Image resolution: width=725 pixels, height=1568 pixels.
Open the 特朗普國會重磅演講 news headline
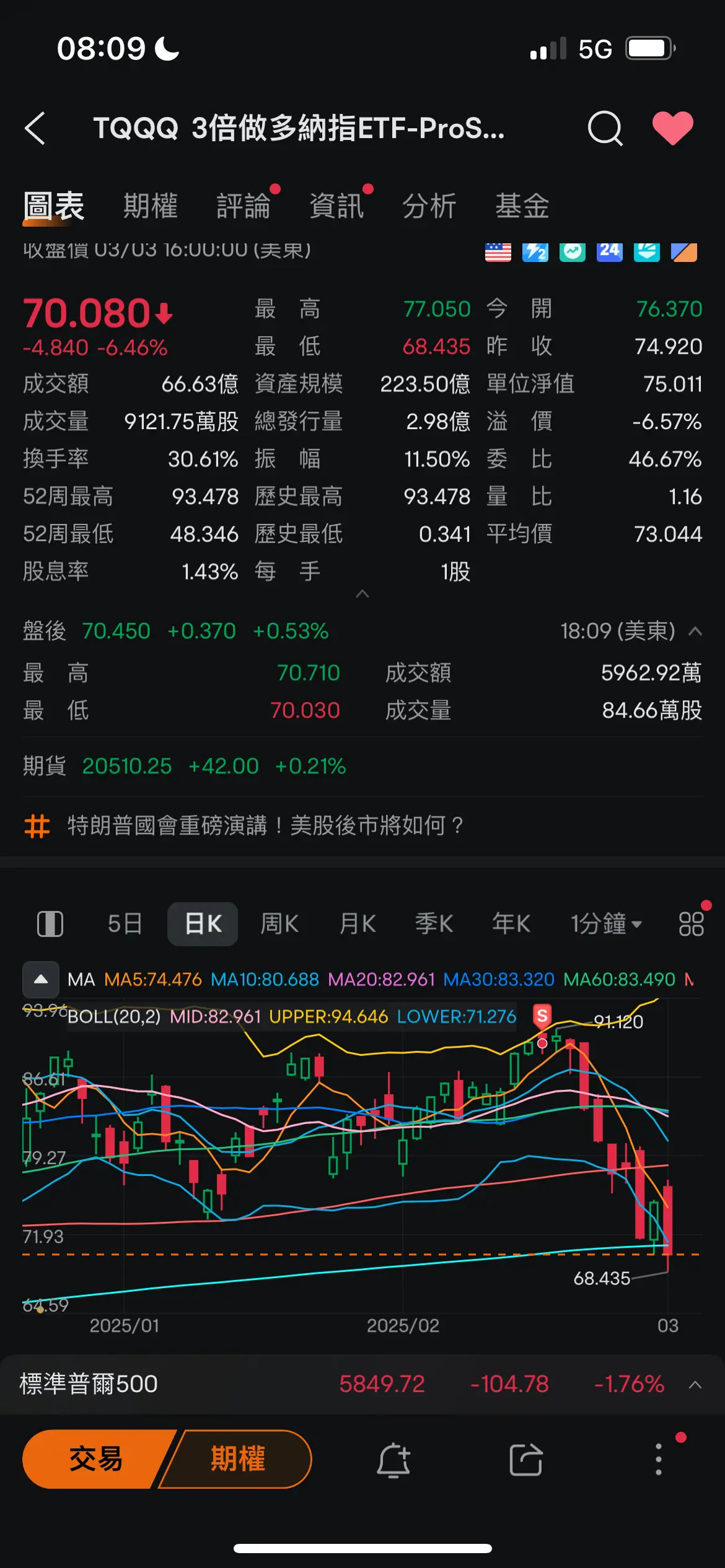(263, 826)
